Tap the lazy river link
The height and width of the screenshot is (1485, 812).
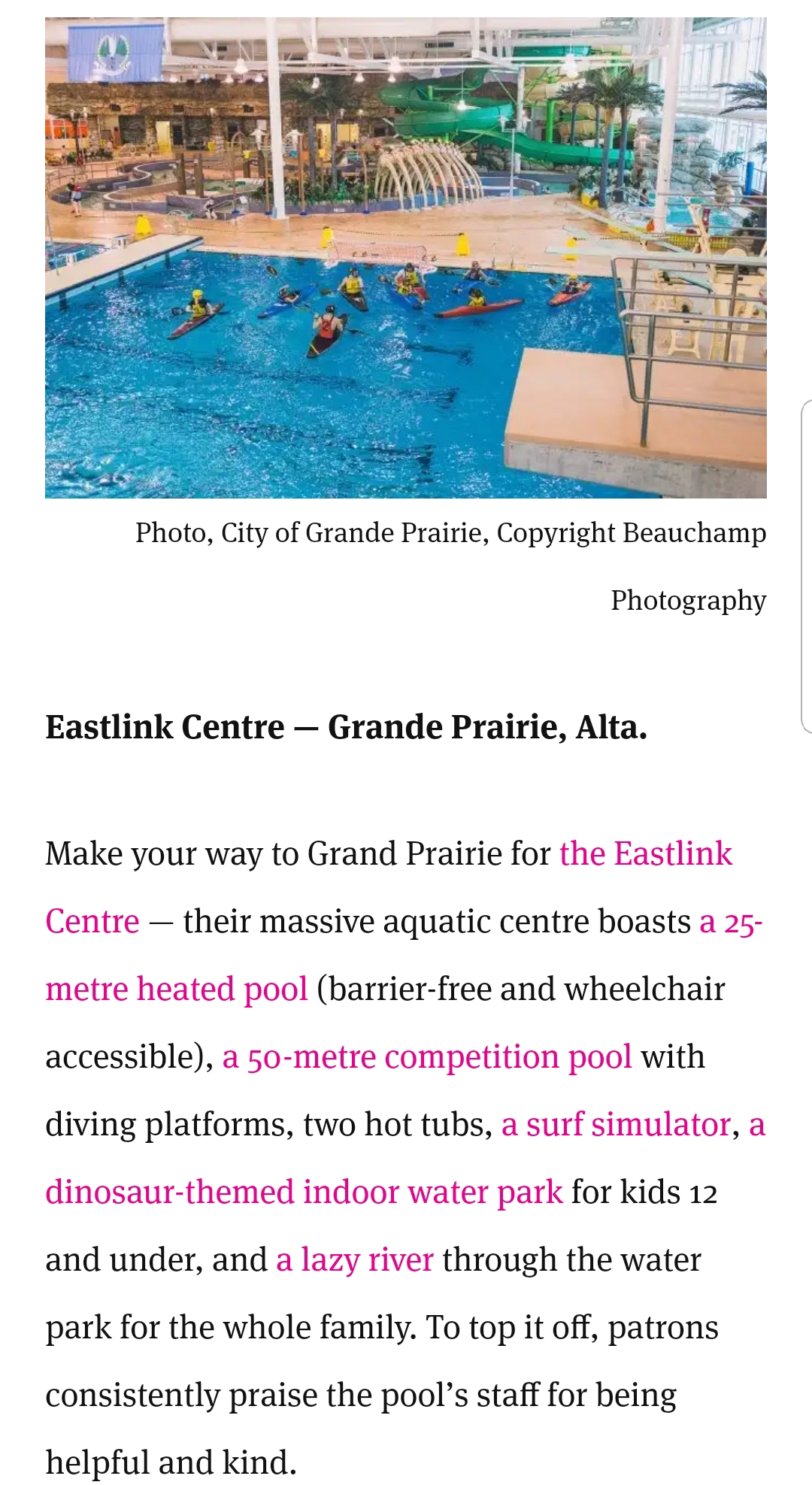pyautogui.click(x=355, y=1260)
